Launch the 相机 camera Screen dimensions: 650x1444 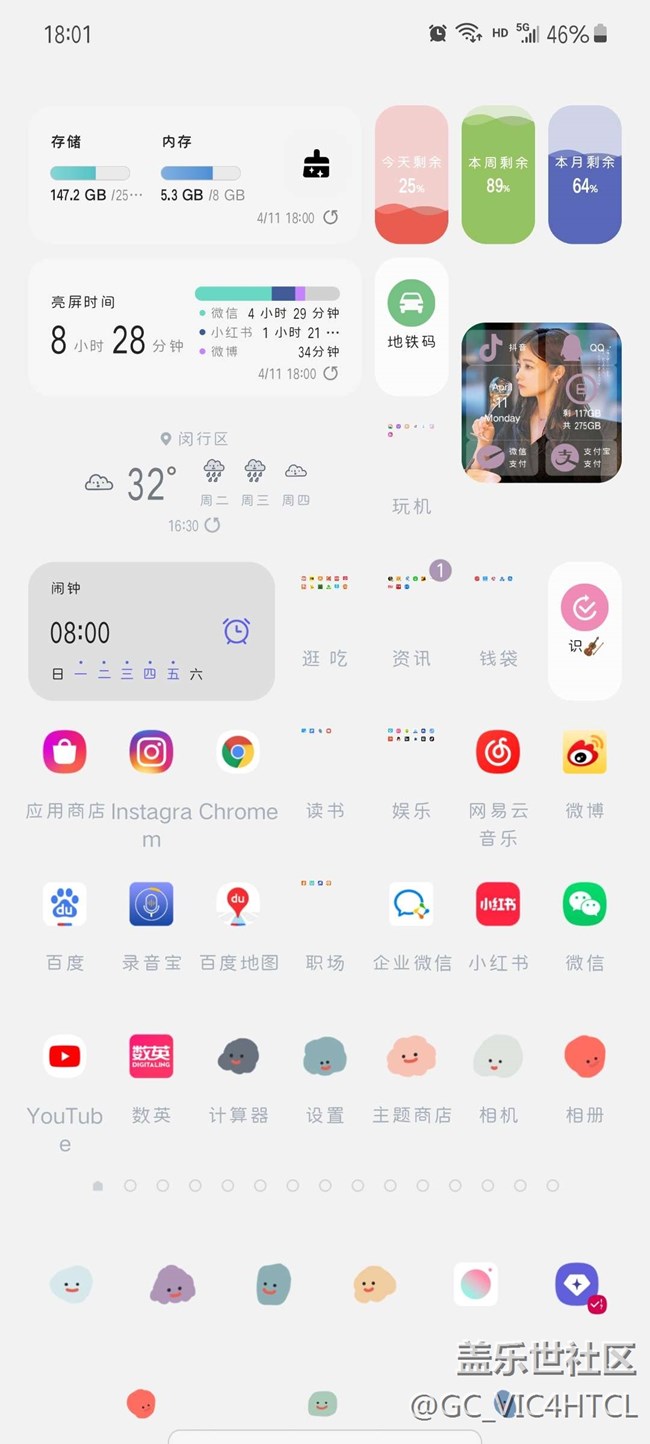498,1056
